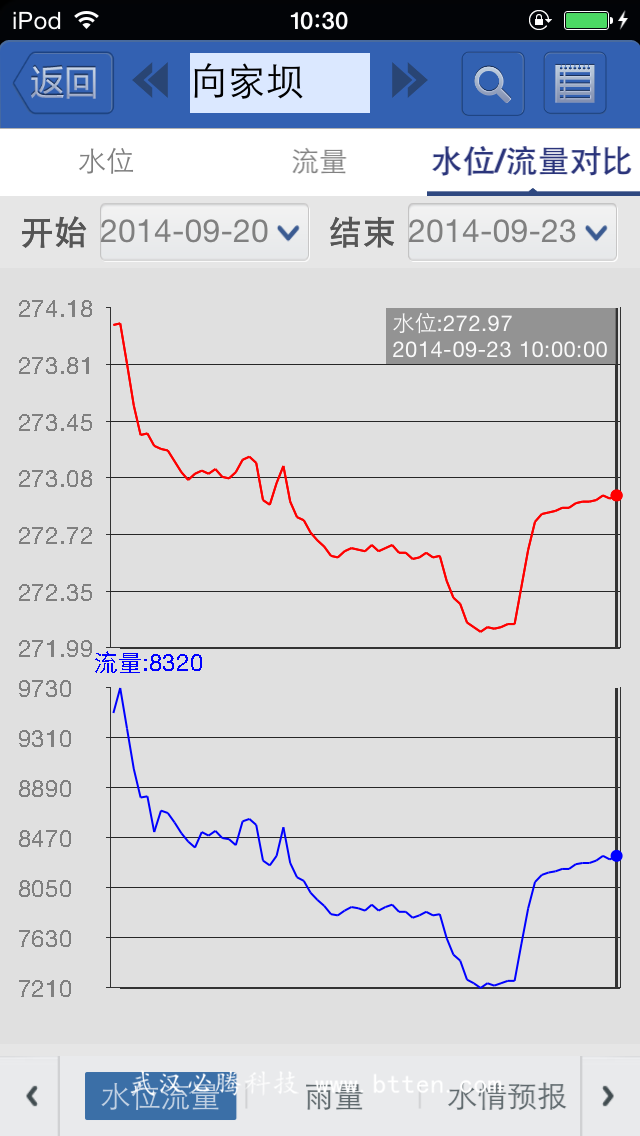Image resolution: width=640 pixels, height=1136 pixels.
Task: Tap the 向家坝 station name field
Action: [x=280, y=83]
